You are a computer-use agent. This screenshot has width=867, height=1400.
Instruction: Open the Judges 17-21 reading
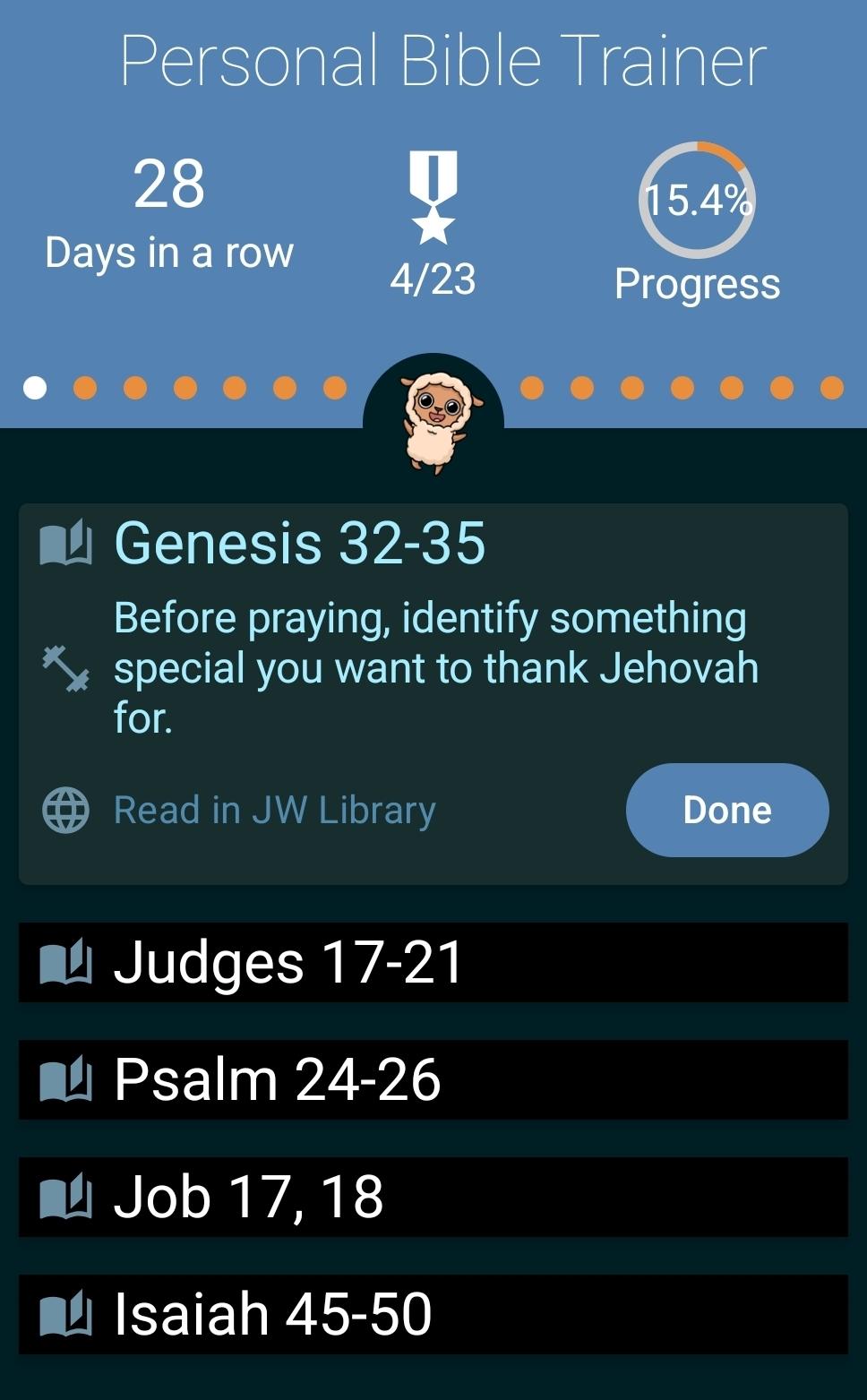pos(433,962)
